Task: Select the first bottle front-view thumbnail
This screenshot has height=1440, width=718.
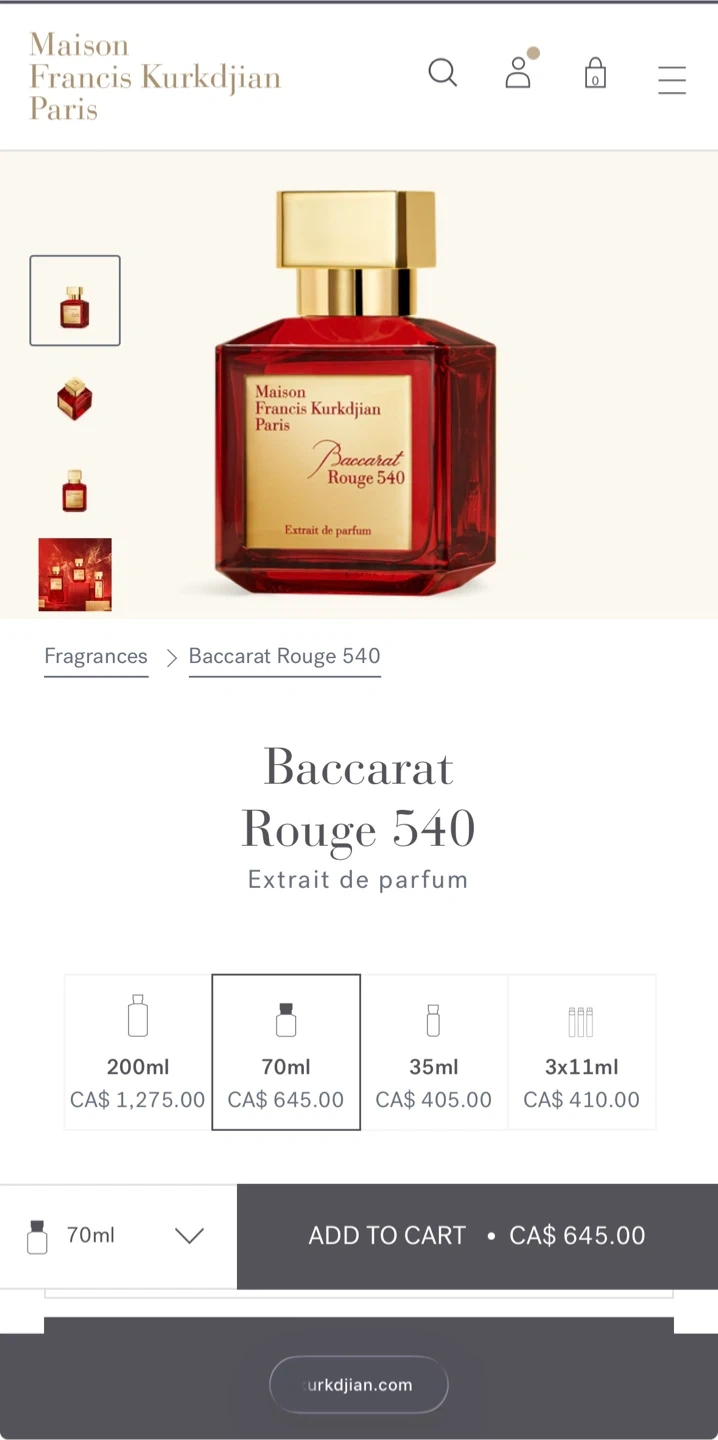Action: click(x=75, y=301)
